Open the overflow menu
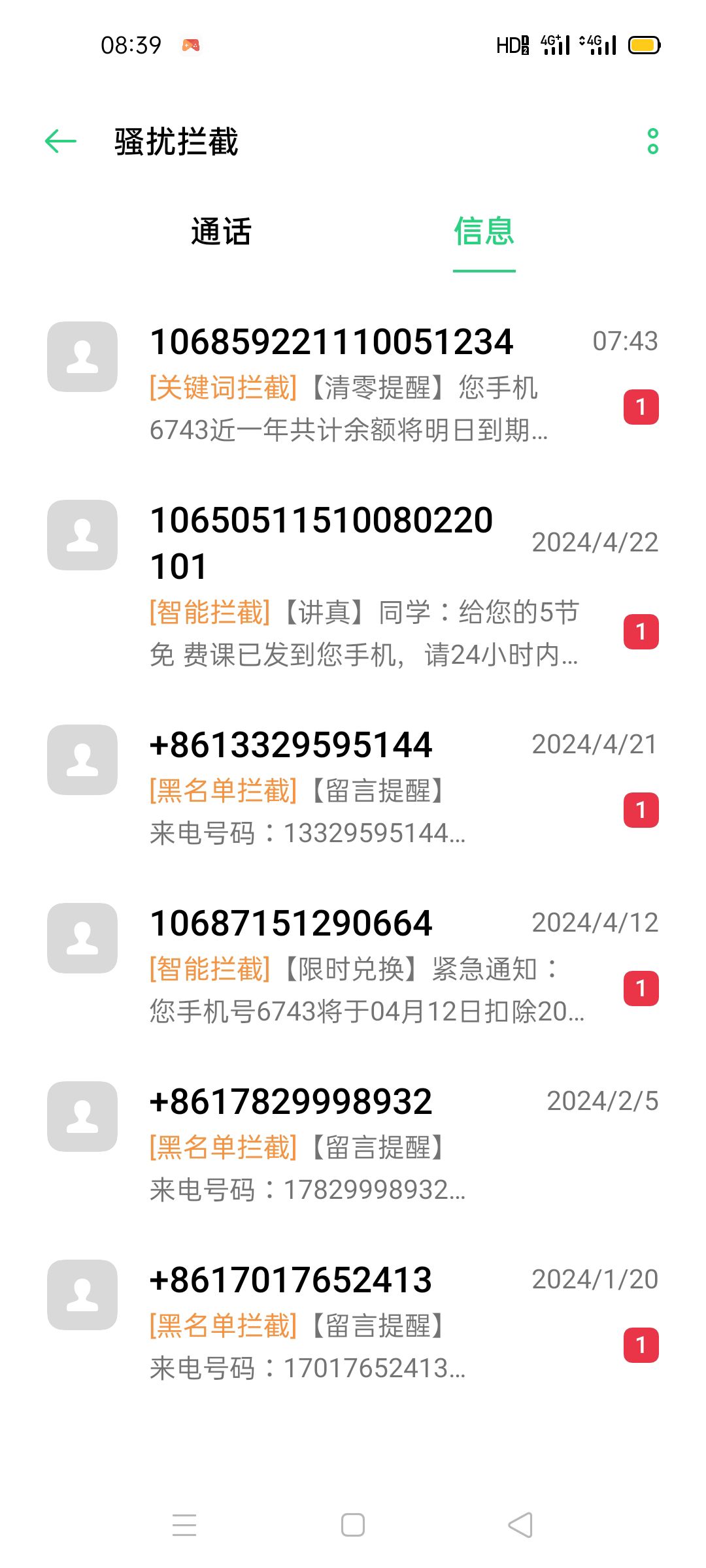Viewport: 706px width, 1568px height. tap(652, 141)
